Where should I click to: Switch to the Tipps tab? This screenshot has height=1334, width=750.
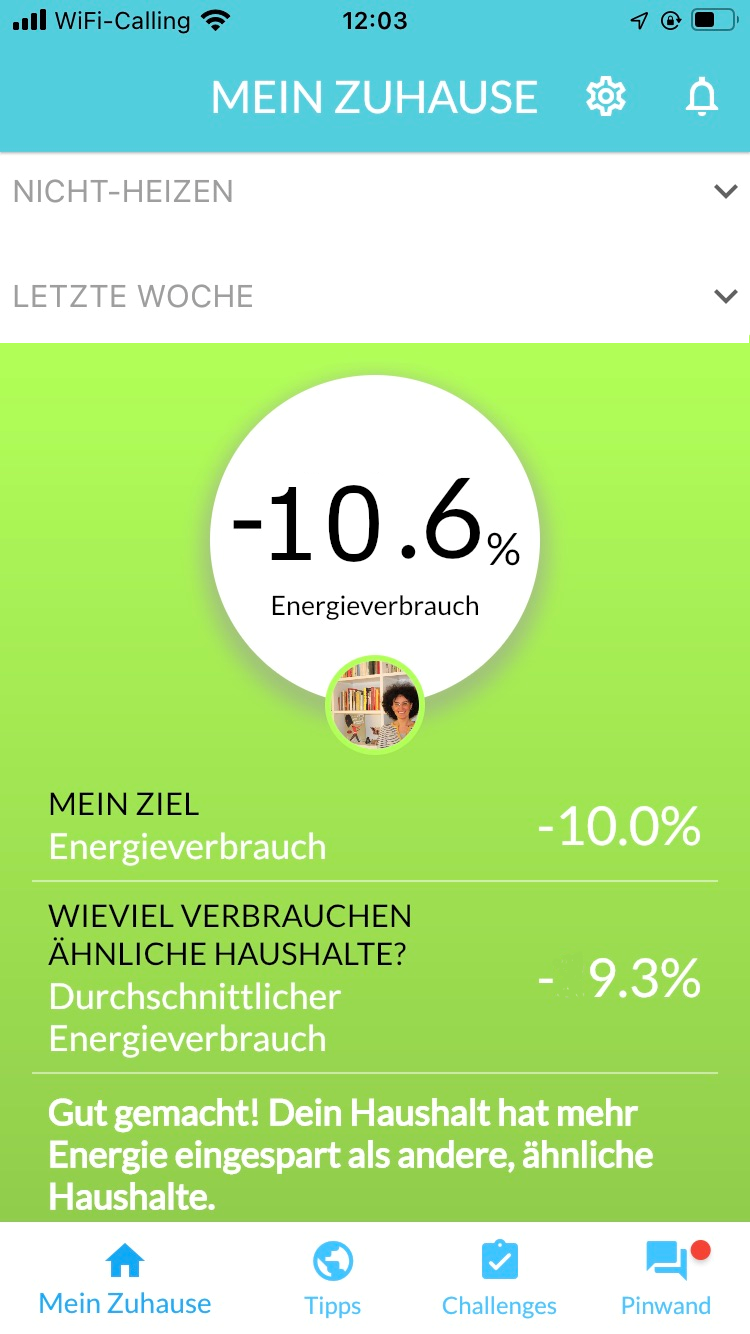pos(332,1278)
